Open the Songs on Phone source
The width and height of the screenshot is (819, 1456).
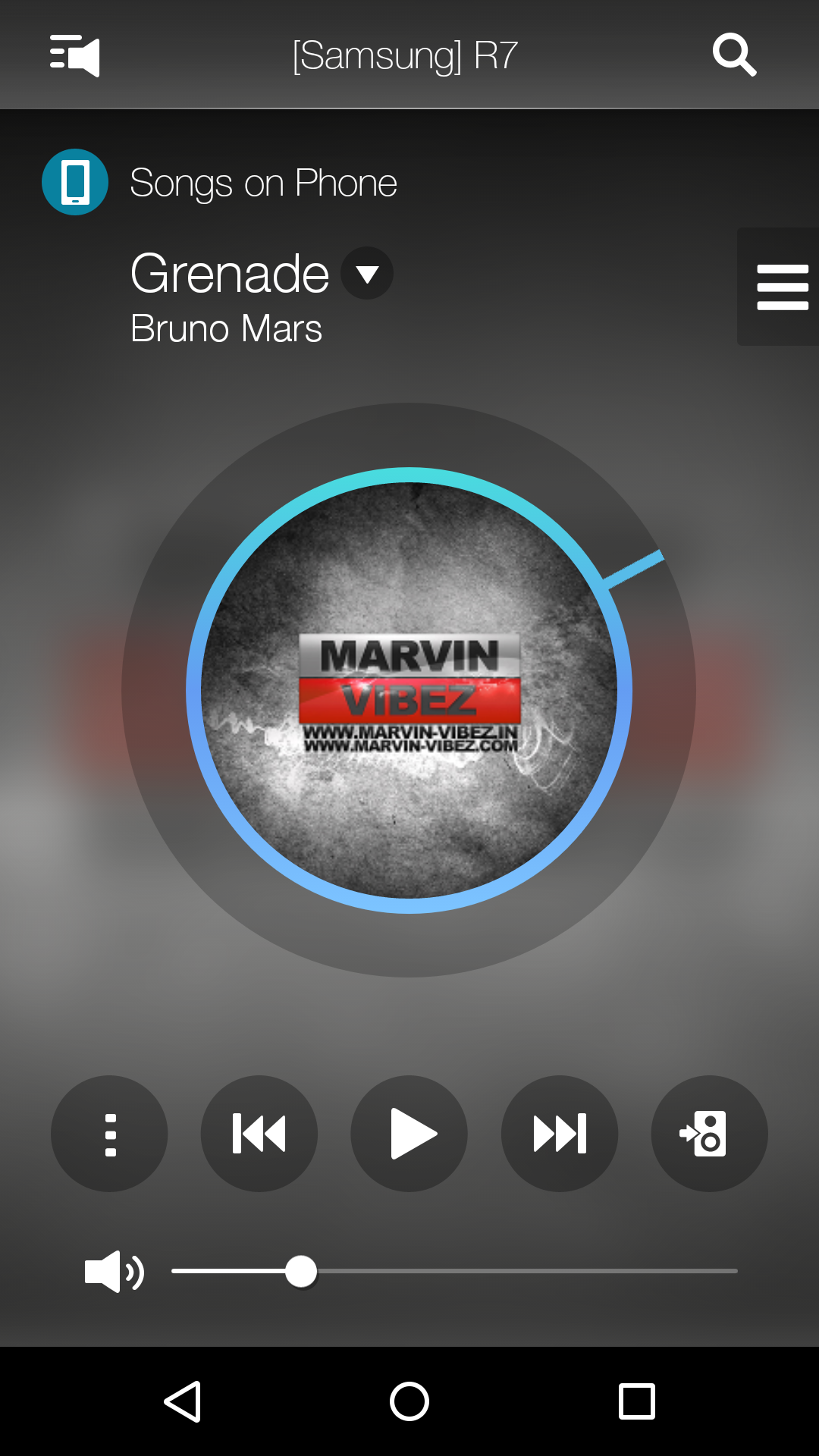[220, 182]
